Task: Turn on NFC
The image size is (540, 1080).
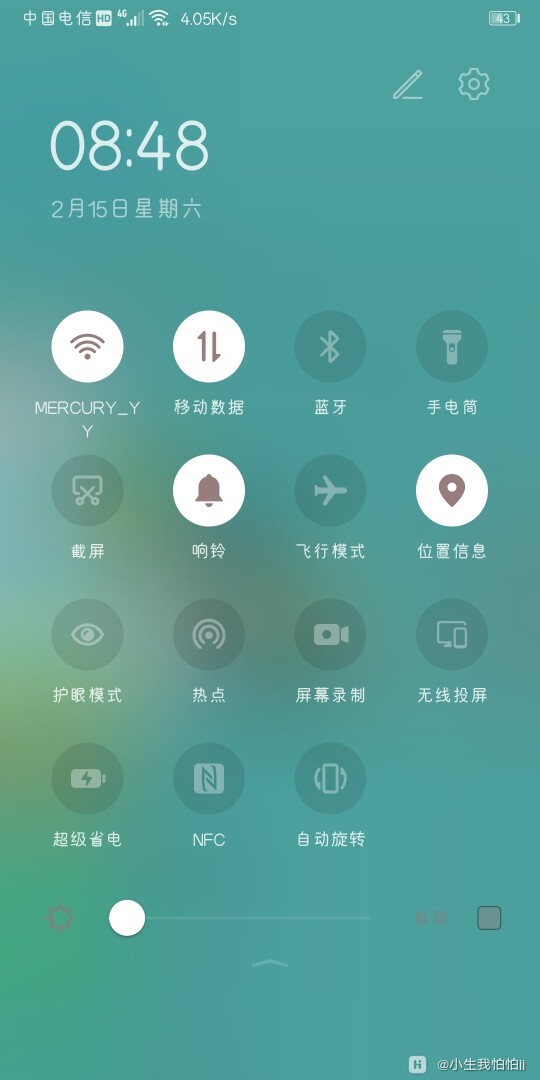Action: coord(209,778)
